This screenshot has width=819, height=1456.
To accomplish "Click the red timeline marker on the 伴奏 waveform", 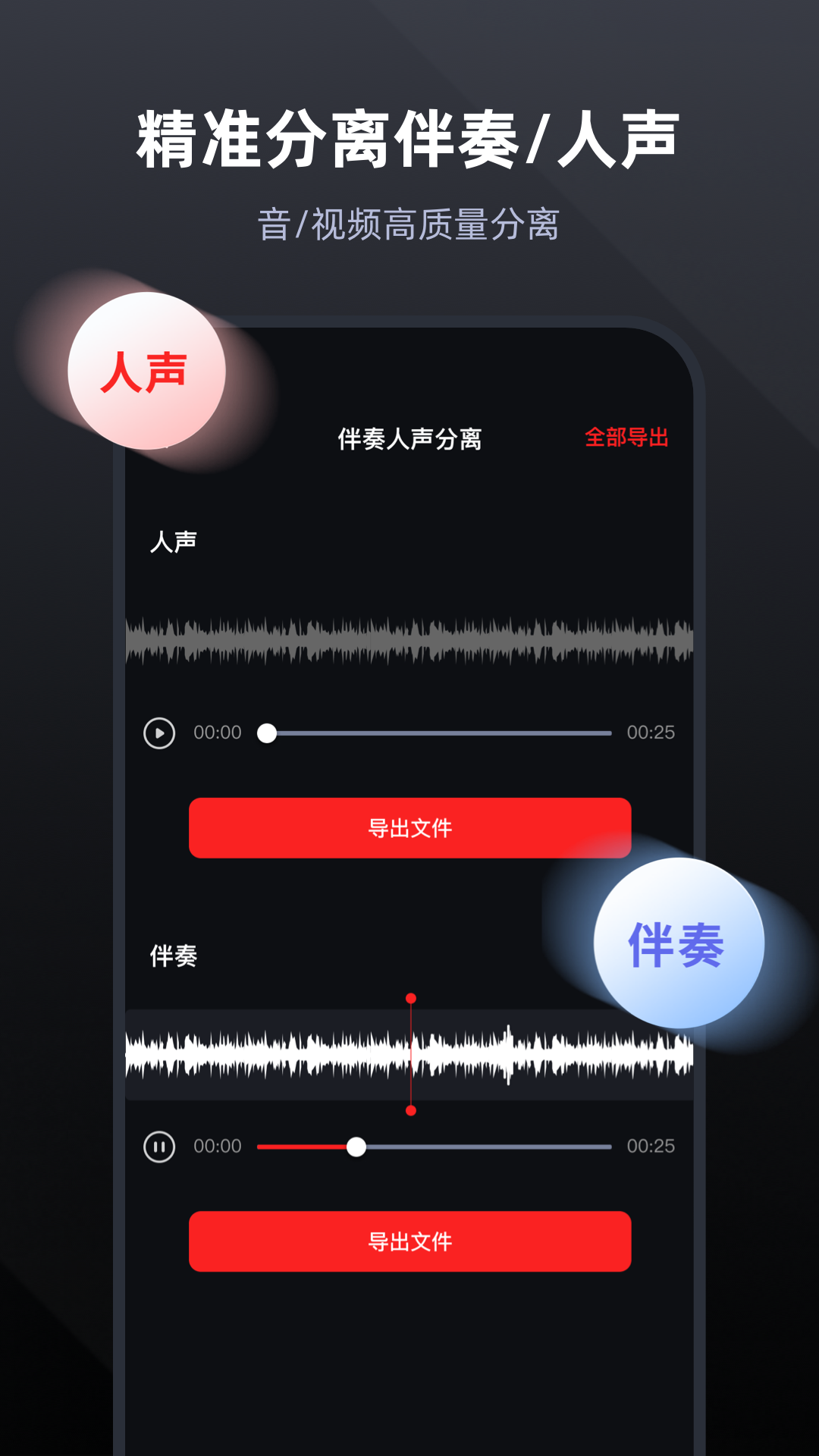I will [x=411, y=1054].
